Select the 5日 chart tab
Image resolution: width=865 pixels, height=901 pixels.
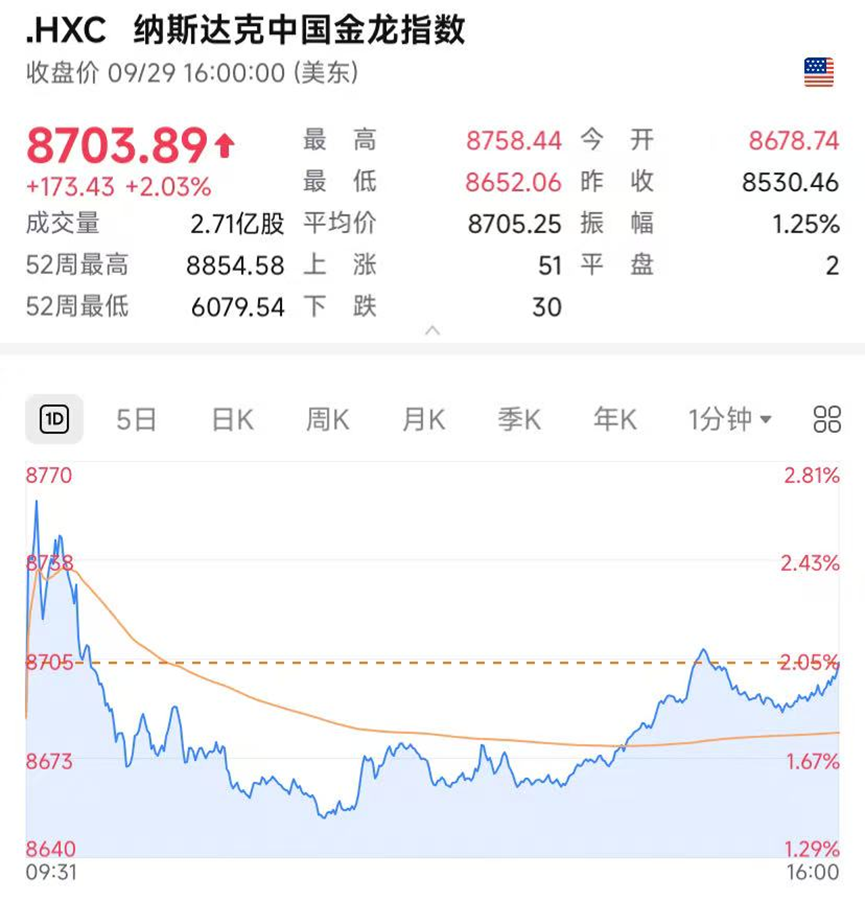137,419
